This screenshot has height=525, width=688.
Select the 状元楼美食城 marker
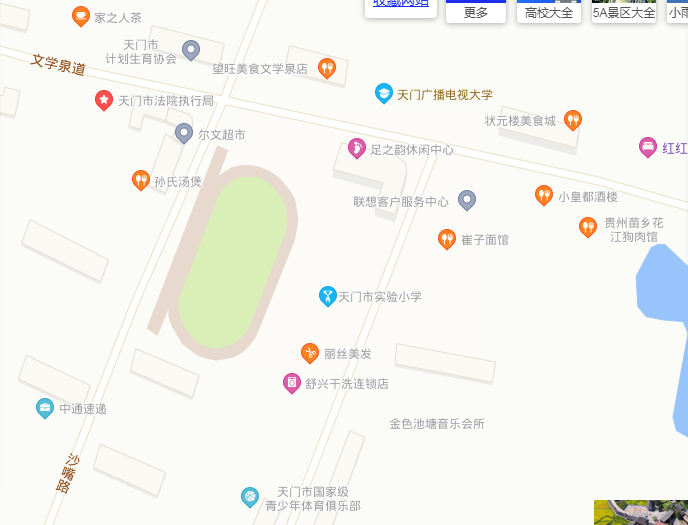click(x=573, y=119)
